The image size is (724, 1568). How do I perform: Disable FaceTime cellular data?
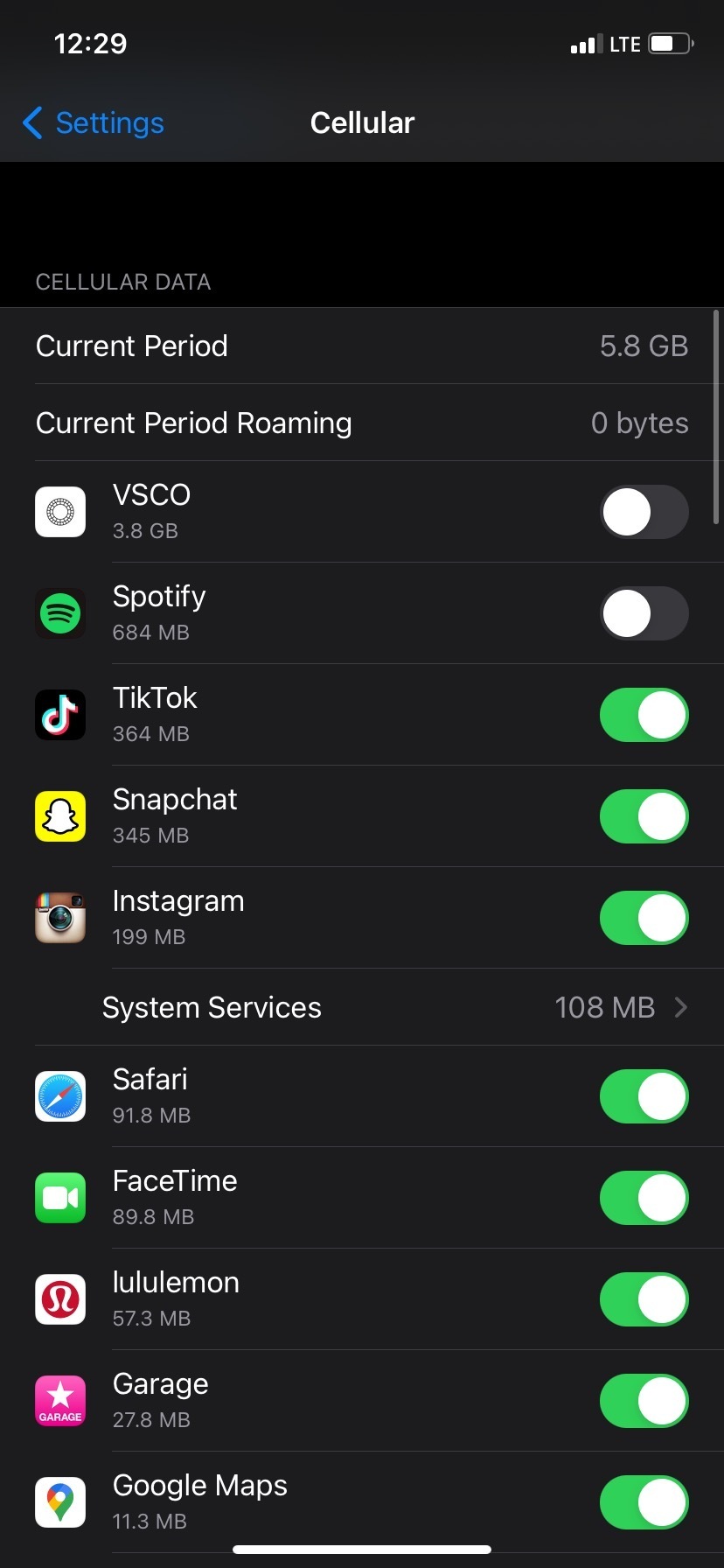coord(644,1198)
